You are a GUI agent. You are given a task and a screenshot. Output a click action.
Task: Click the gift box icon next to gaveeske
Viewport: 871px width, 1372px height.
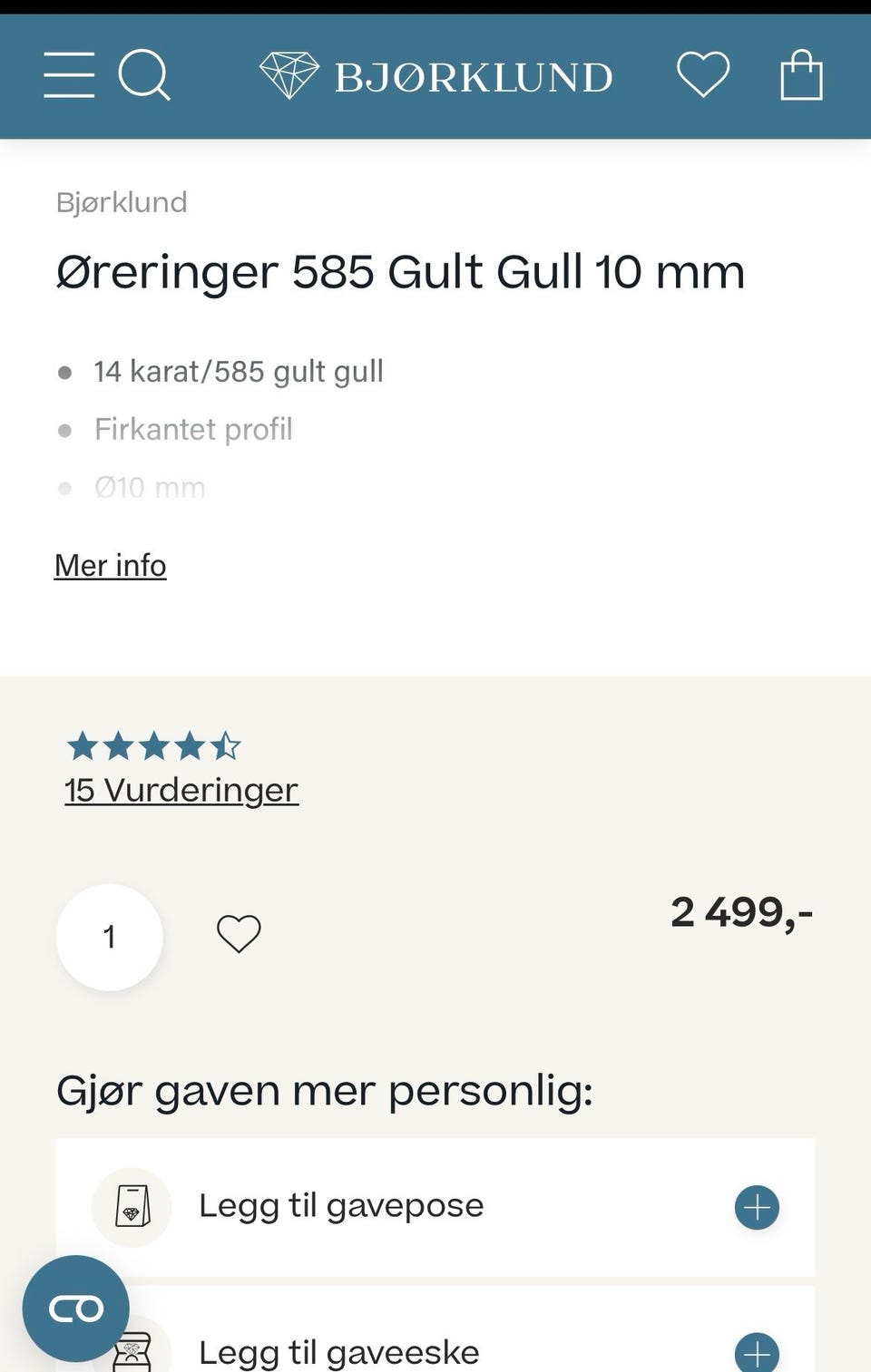pyautogui.click(x=132, y=1353)
